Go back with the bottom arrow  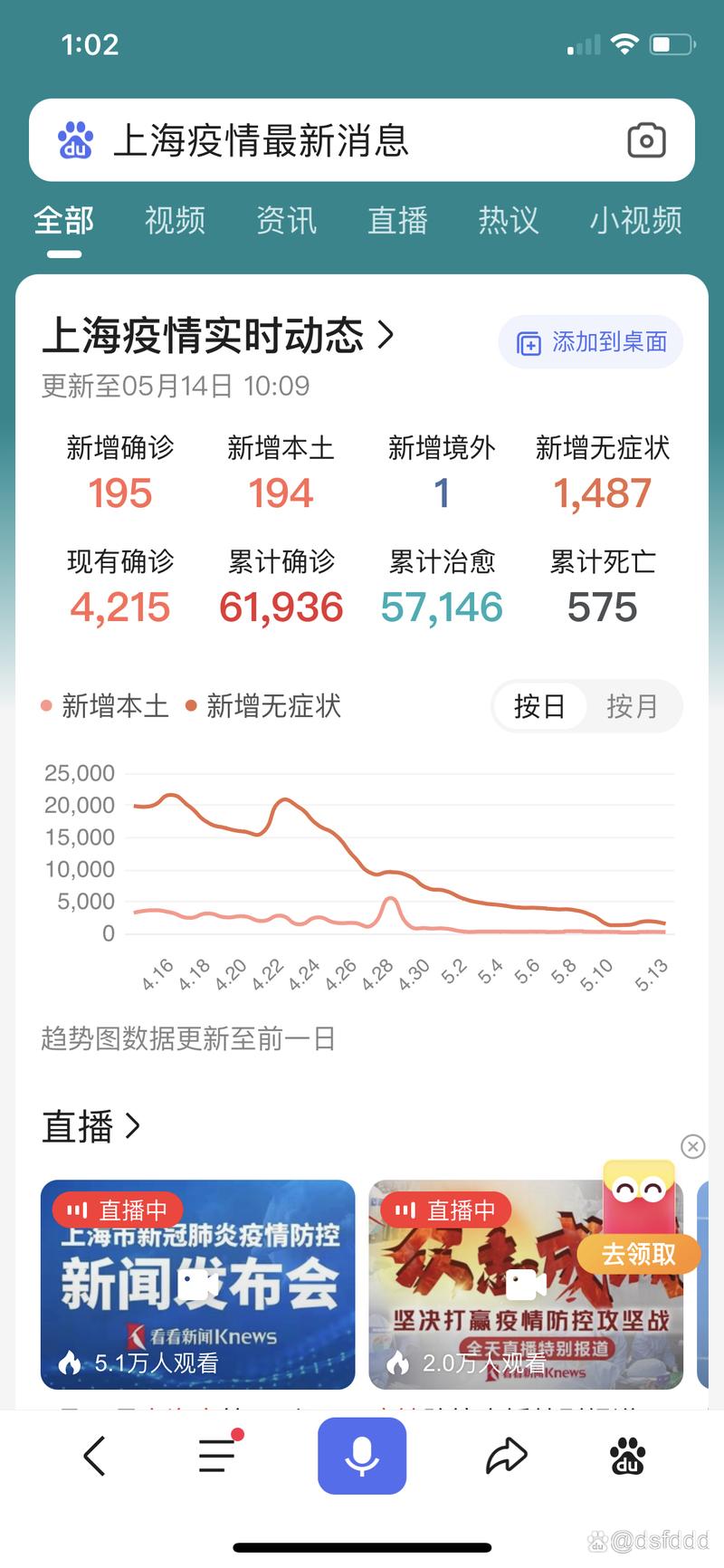click(x=95, y=1456)
